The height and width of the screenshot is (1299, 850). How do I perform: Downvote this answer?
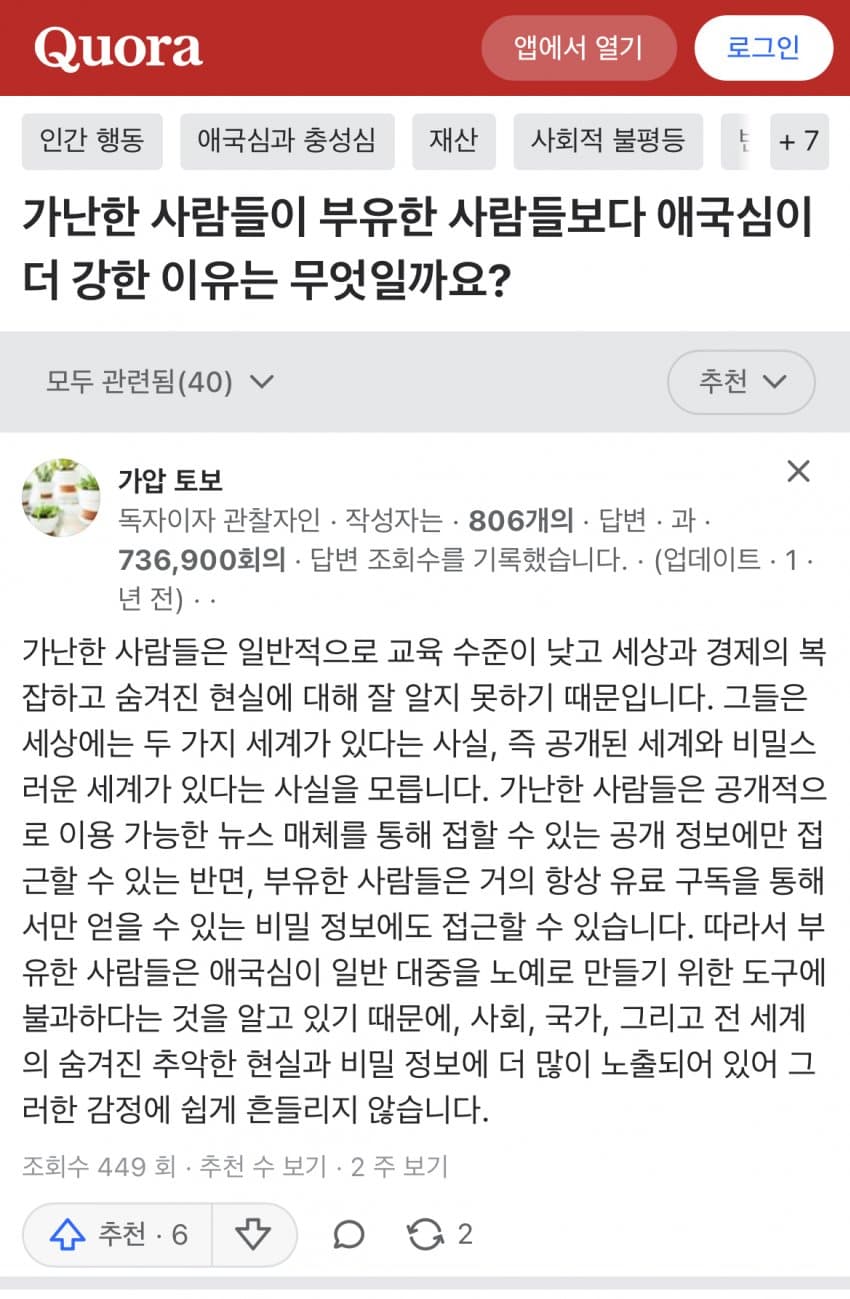point(254,1235)
